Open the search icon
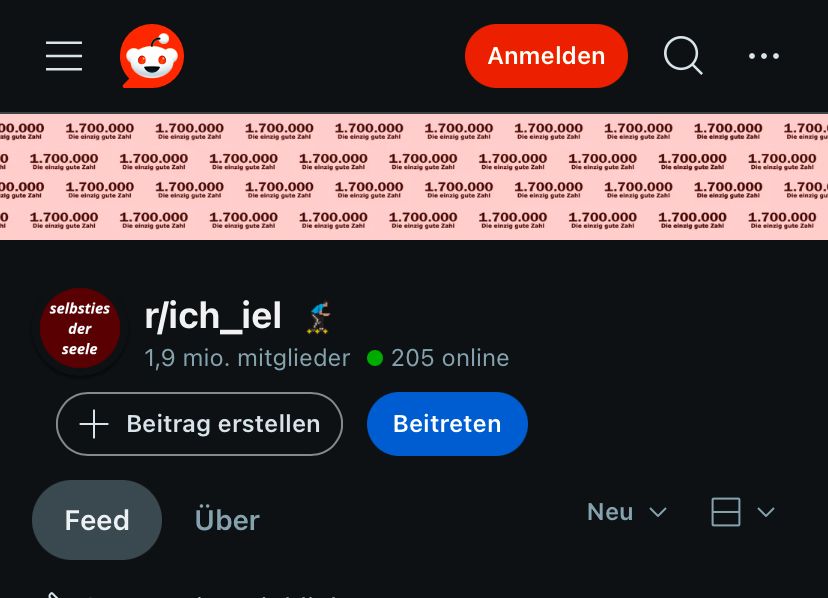 (x=683, y=56)
